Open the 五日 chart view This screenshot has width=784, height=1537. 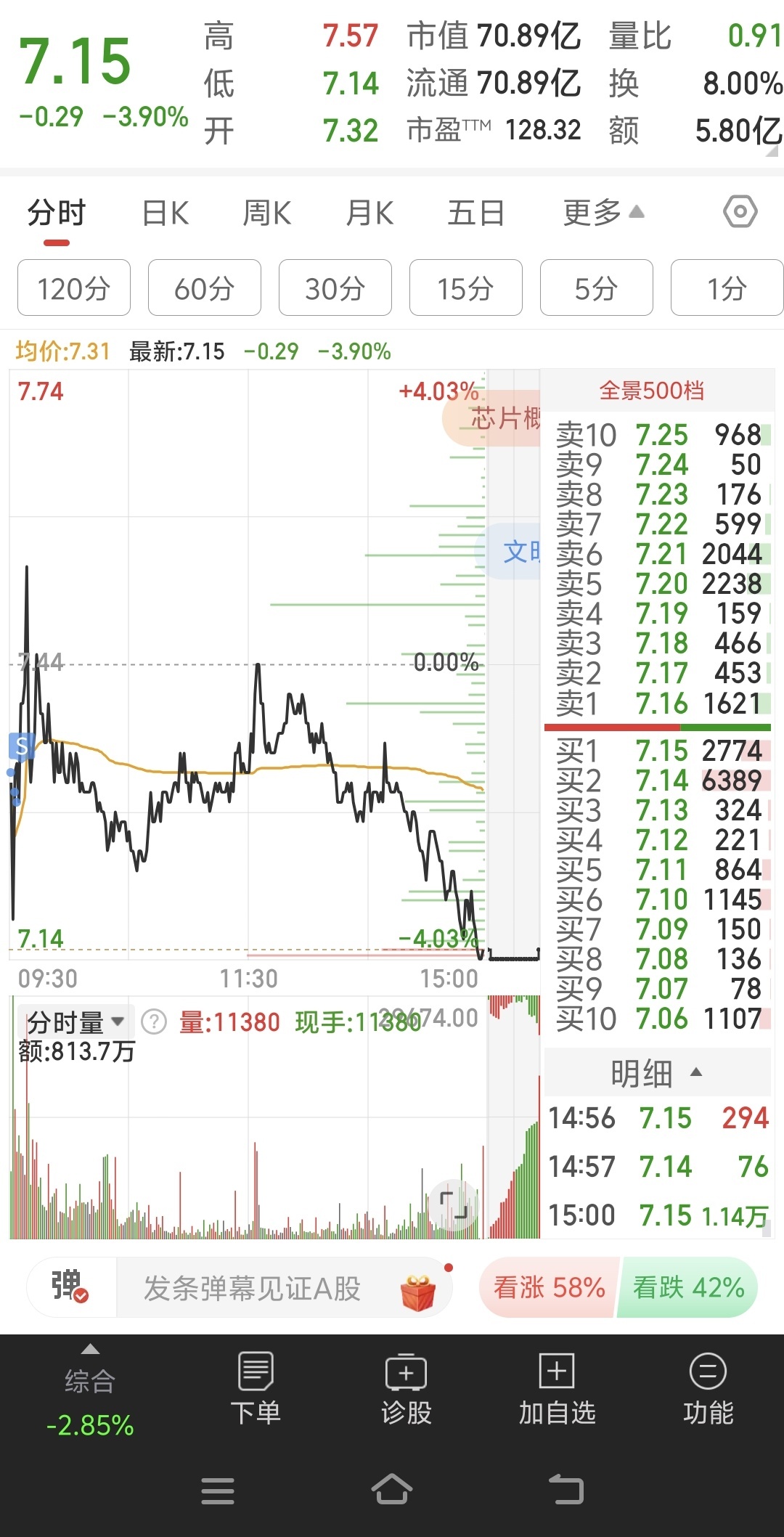pos(476,213)
